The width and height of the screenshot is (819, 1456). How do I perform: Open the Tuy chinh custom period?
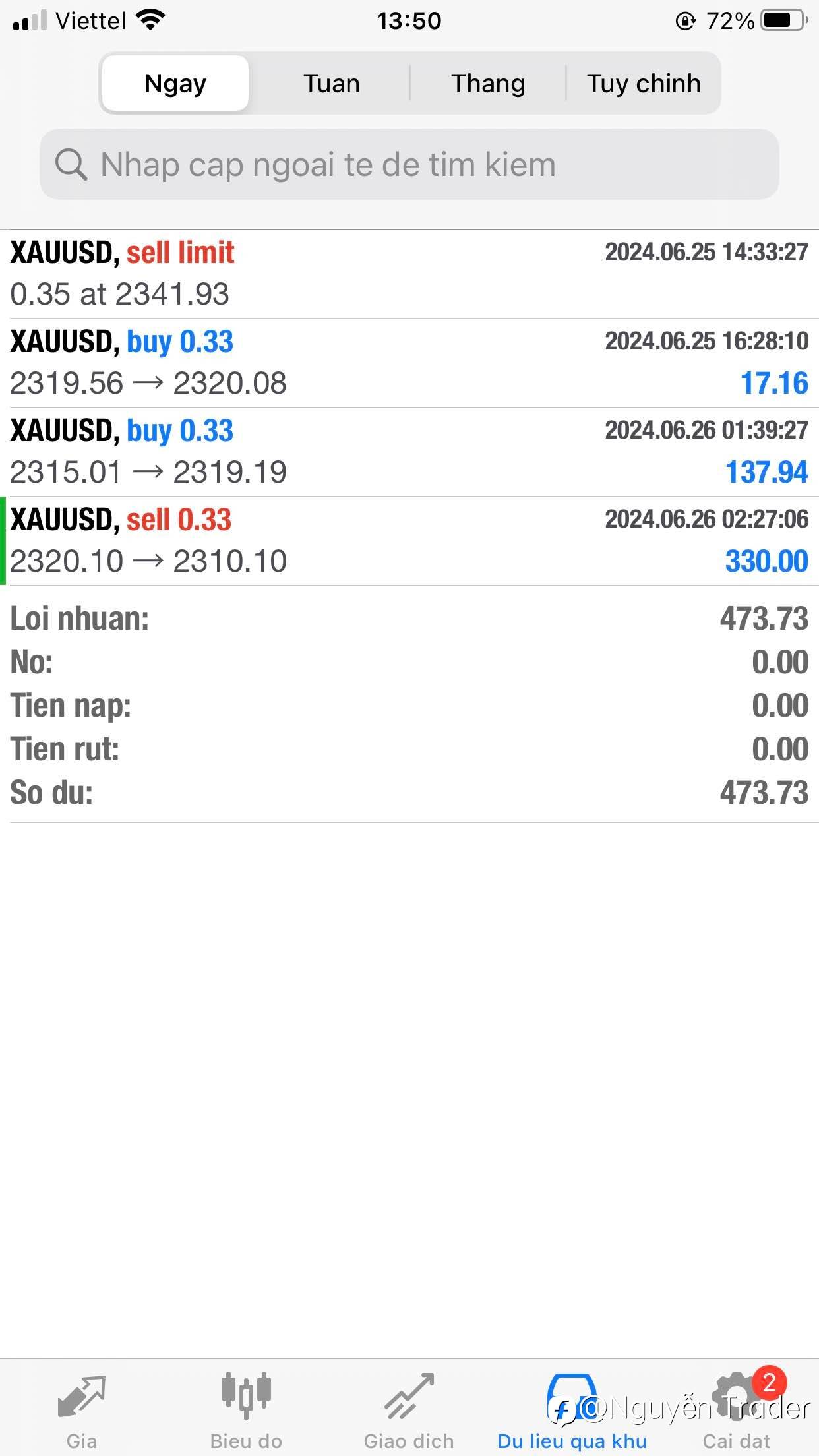tap(643, 84)
